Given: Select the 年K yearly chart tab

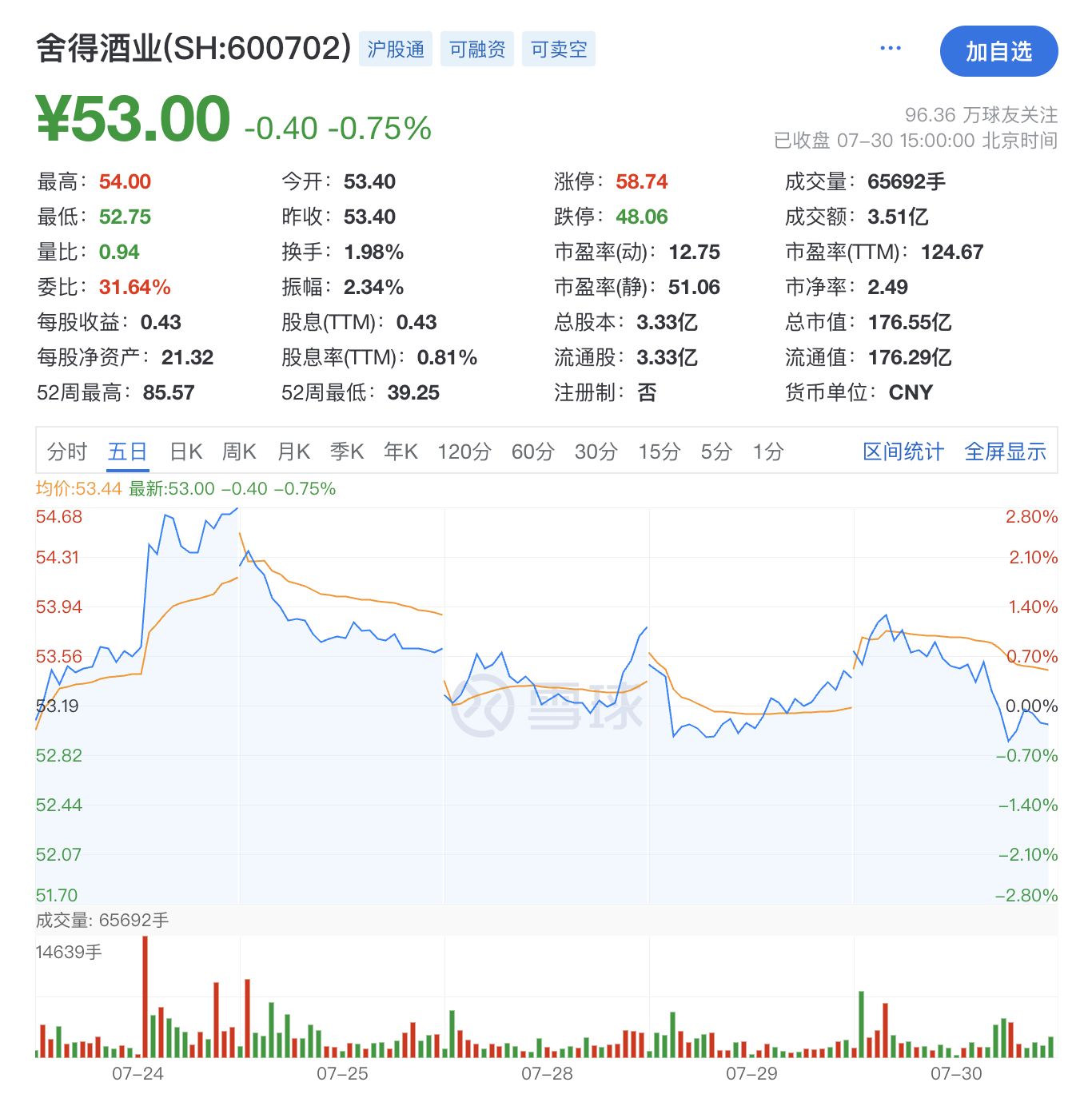Looking at the screenshot, I should point(400,452).
